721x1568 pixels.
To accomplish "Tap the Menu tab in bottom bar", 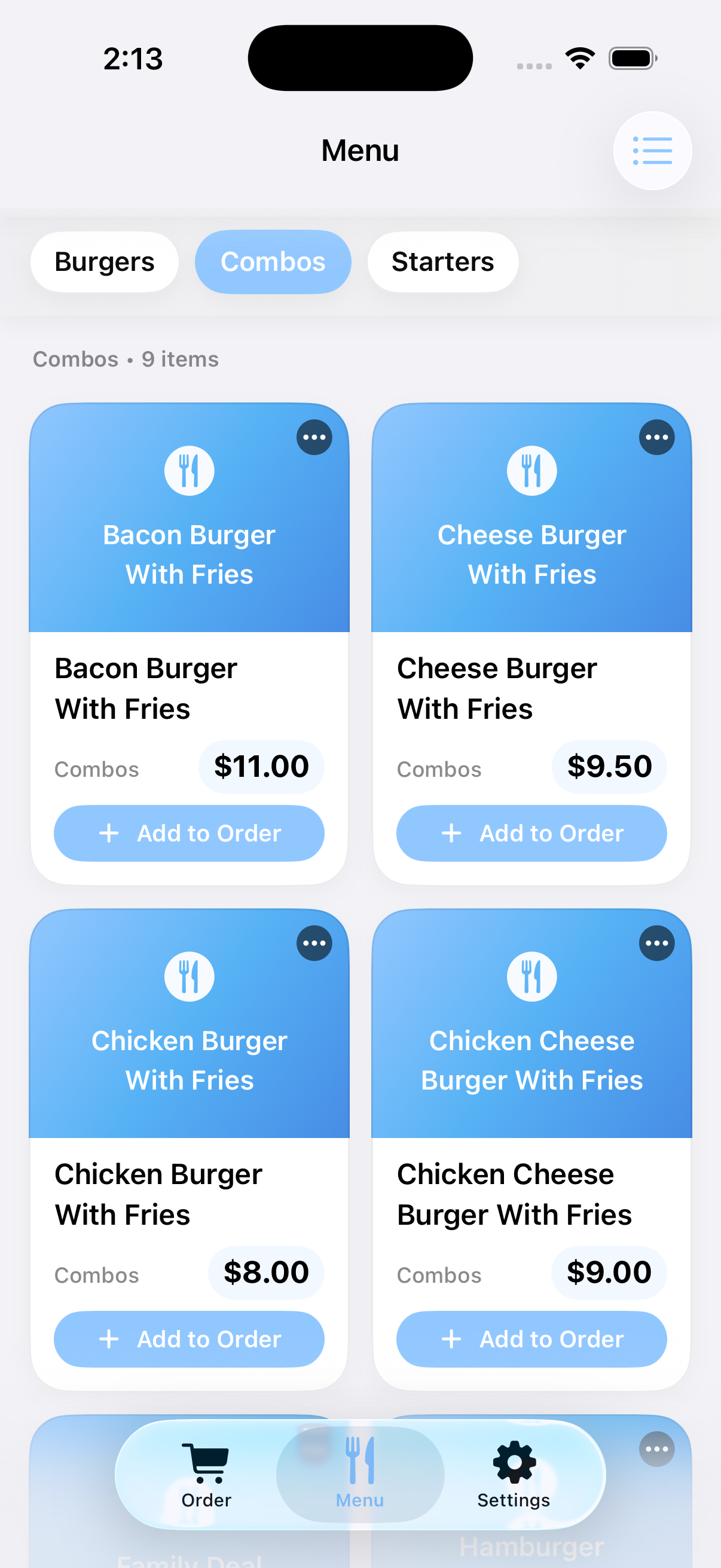I will [359, 1474].
